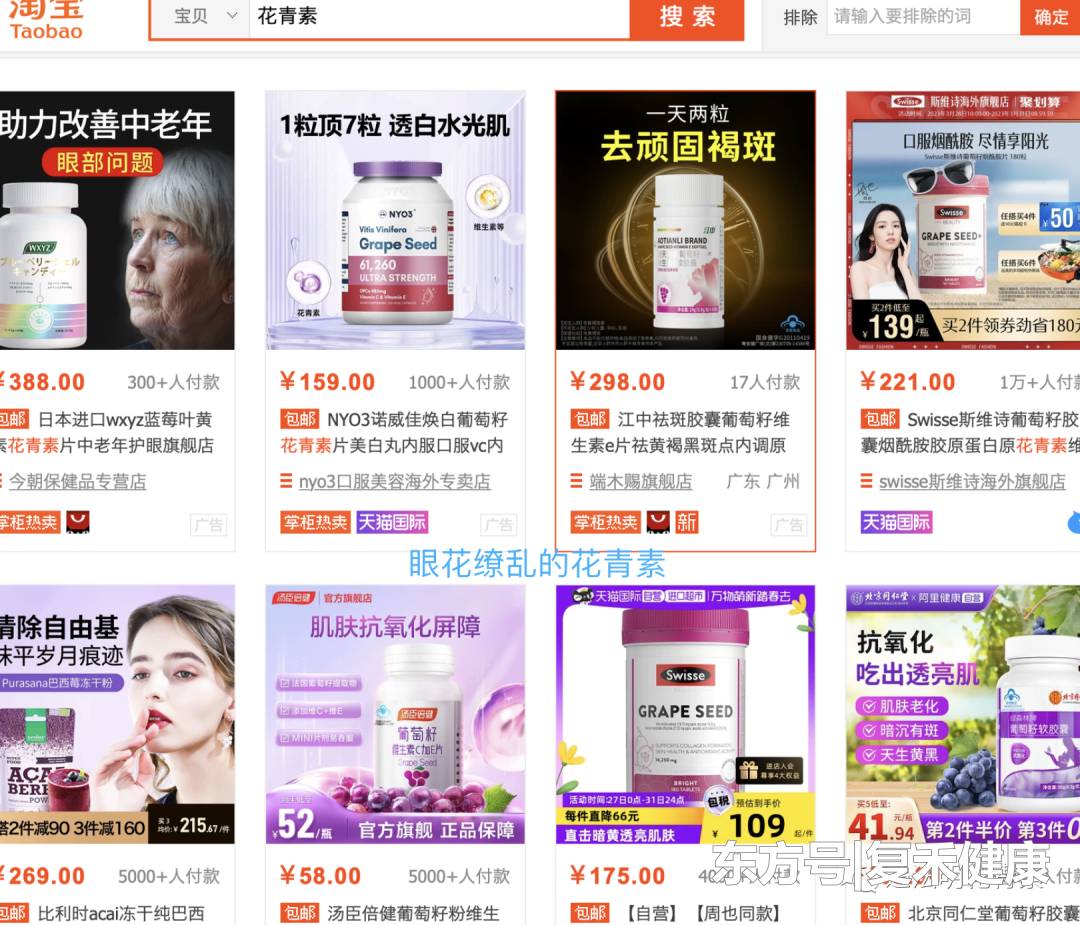Confirm excluded words with 确定 button
This screenshot has height=925, width=1080.
point(1051,16)
